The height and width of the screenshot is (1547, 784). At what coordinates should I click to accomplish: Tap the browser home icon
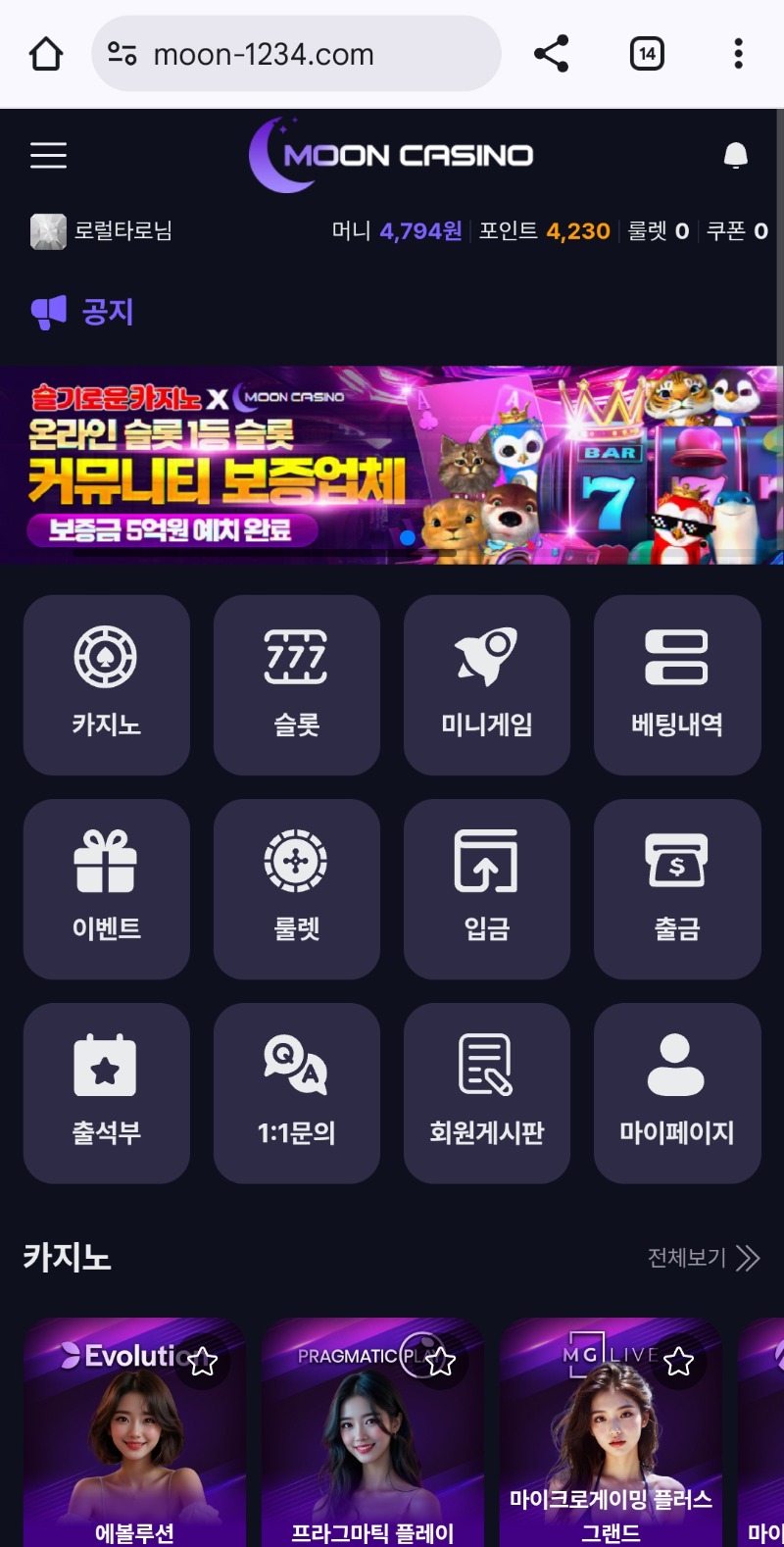click(x=46, y=54)
